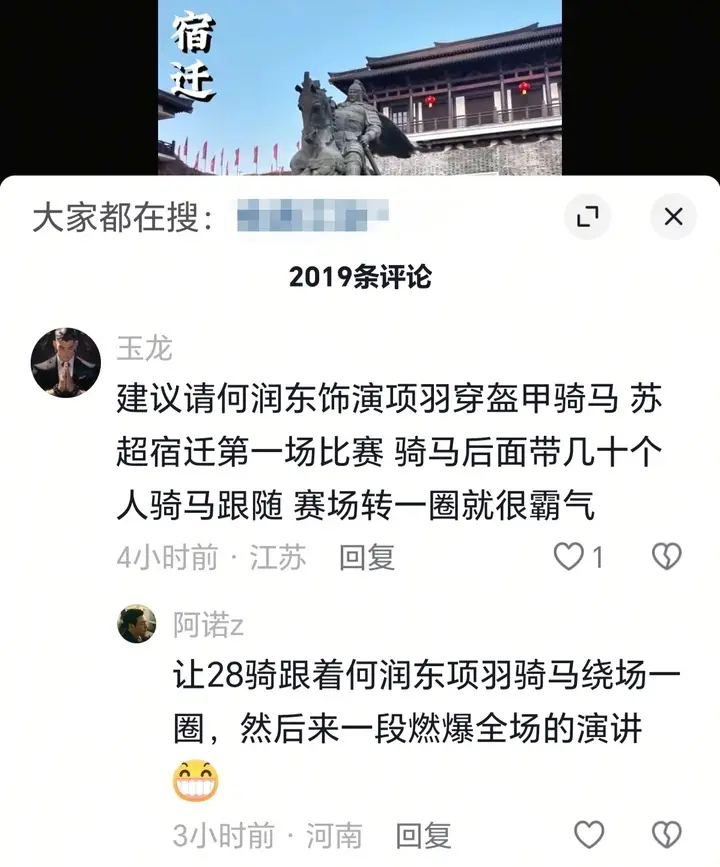Reply to 玉龙's comment
Screen dimensions: 720x867
pyautogui.click(x=367, y=557)
